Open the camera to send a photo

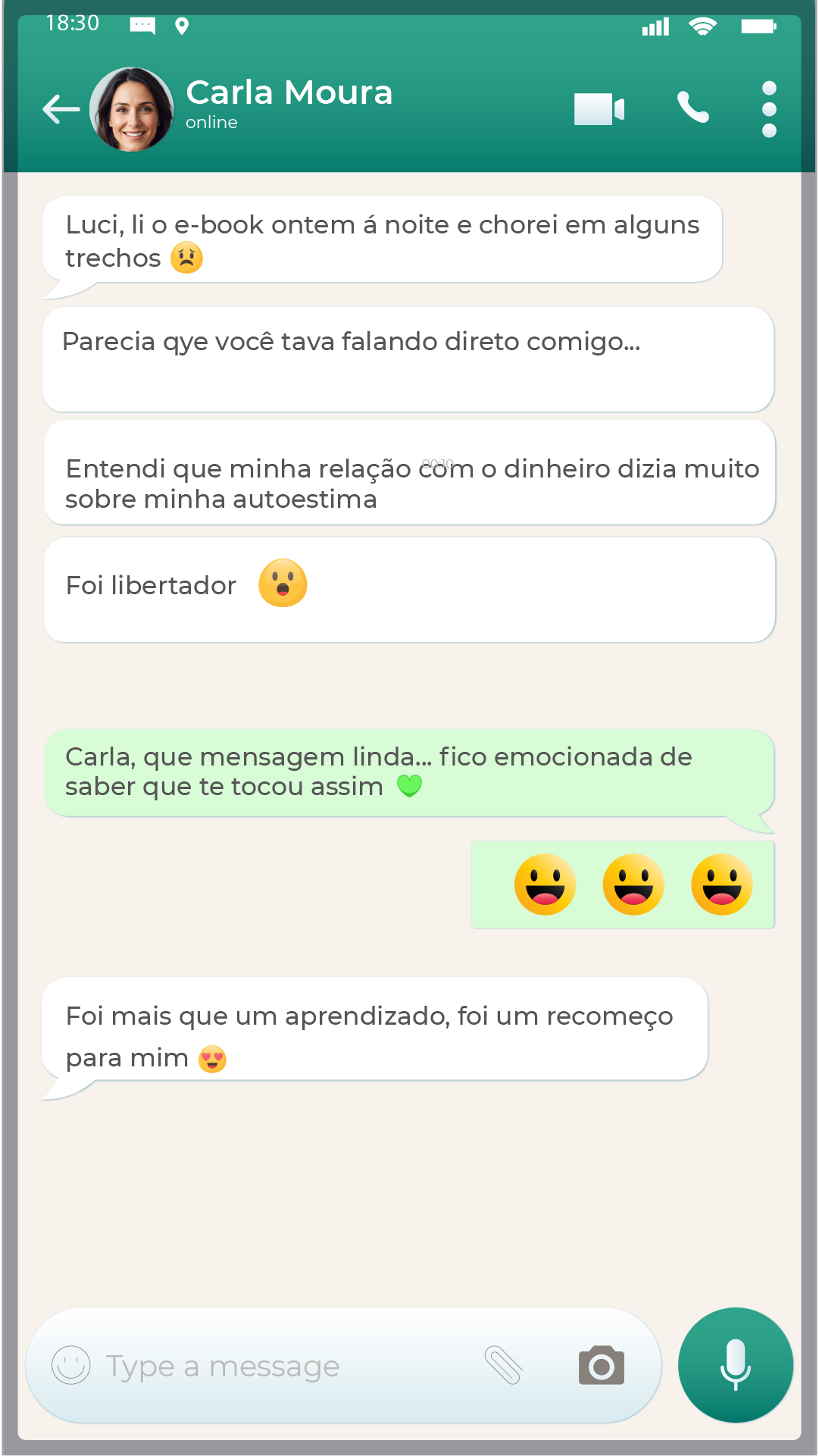tap(601, 1360)
